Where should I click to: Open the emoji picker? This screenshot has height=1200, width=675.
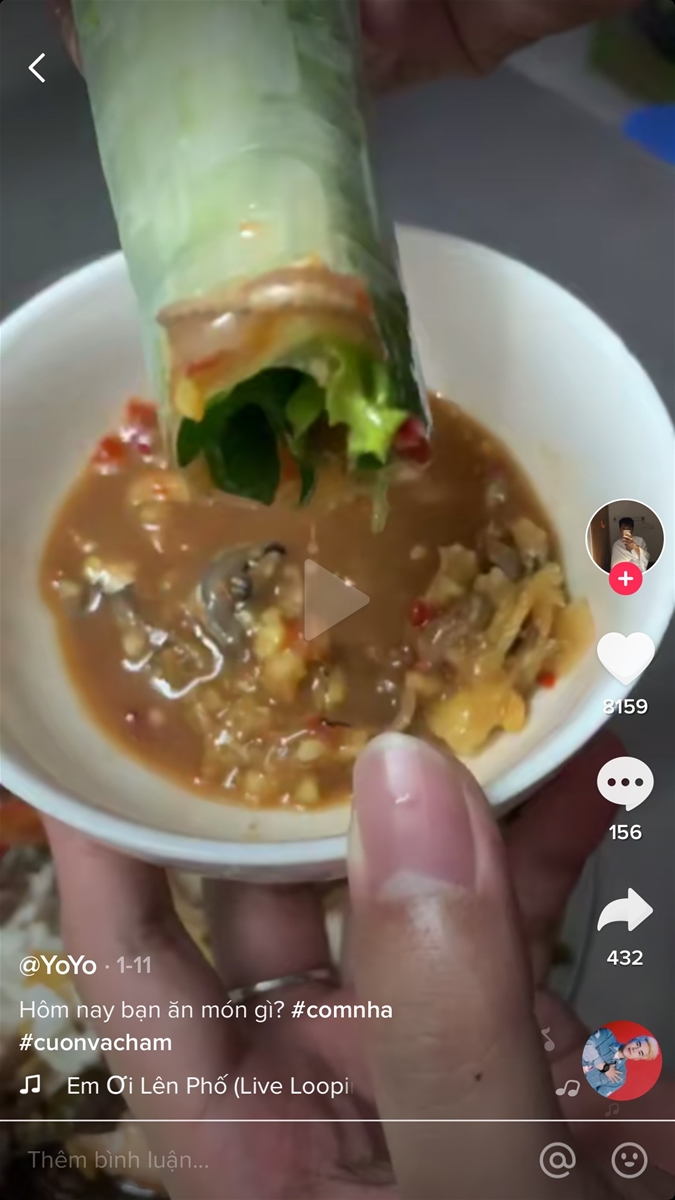(629, 1160)
